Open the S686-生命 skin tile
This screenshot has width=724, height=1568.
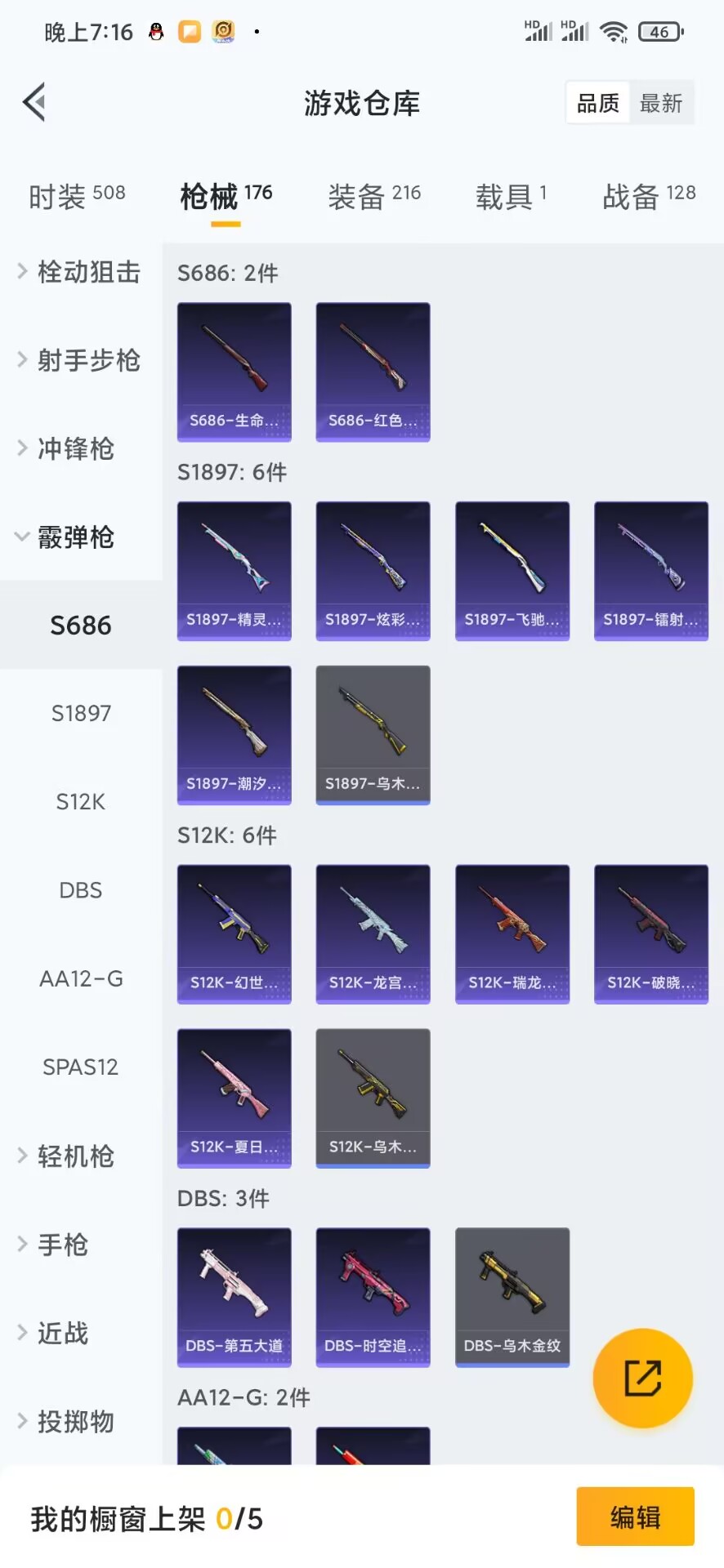point(235,372)
